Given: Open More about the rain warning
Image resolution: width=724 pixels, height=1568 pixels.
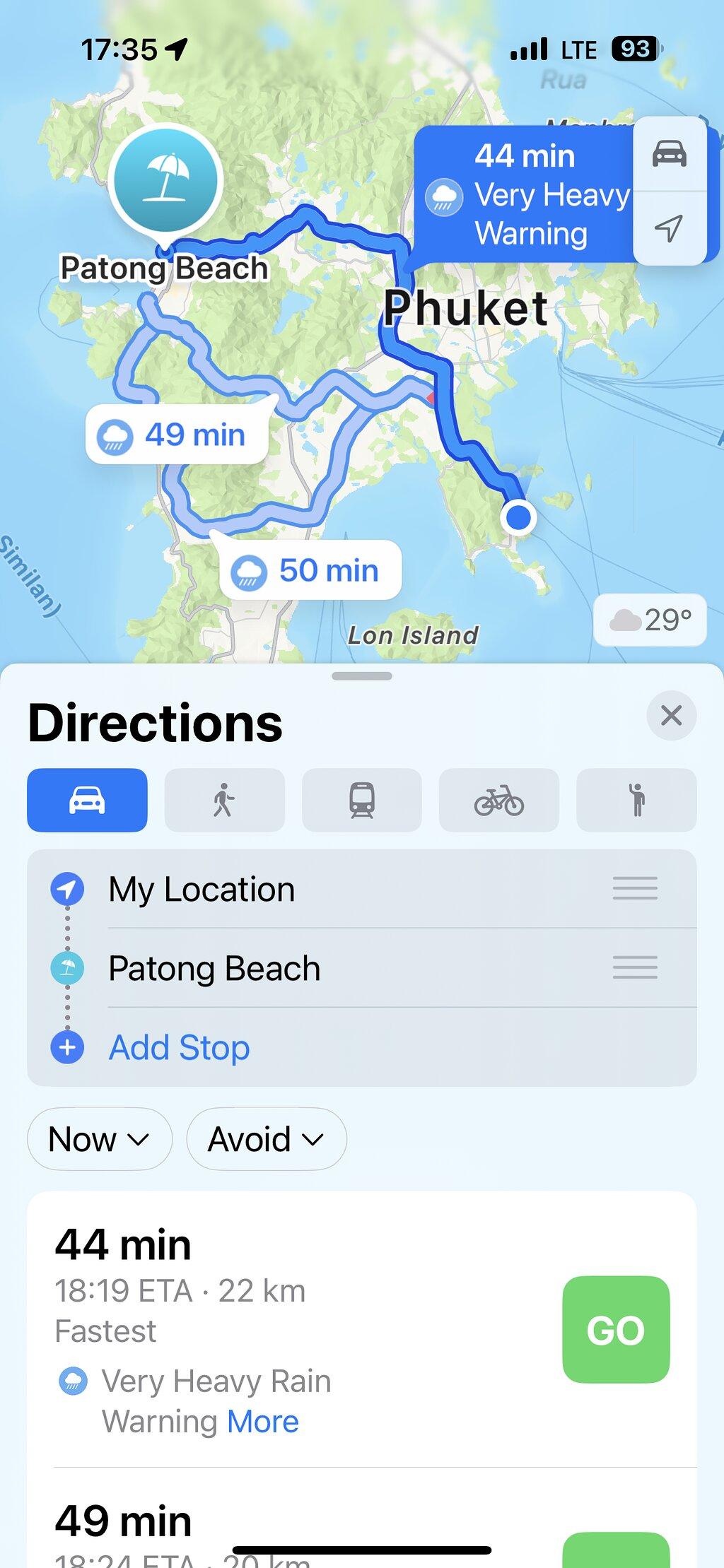Looking at the screenshot, I should click(x=263, y=1422).
